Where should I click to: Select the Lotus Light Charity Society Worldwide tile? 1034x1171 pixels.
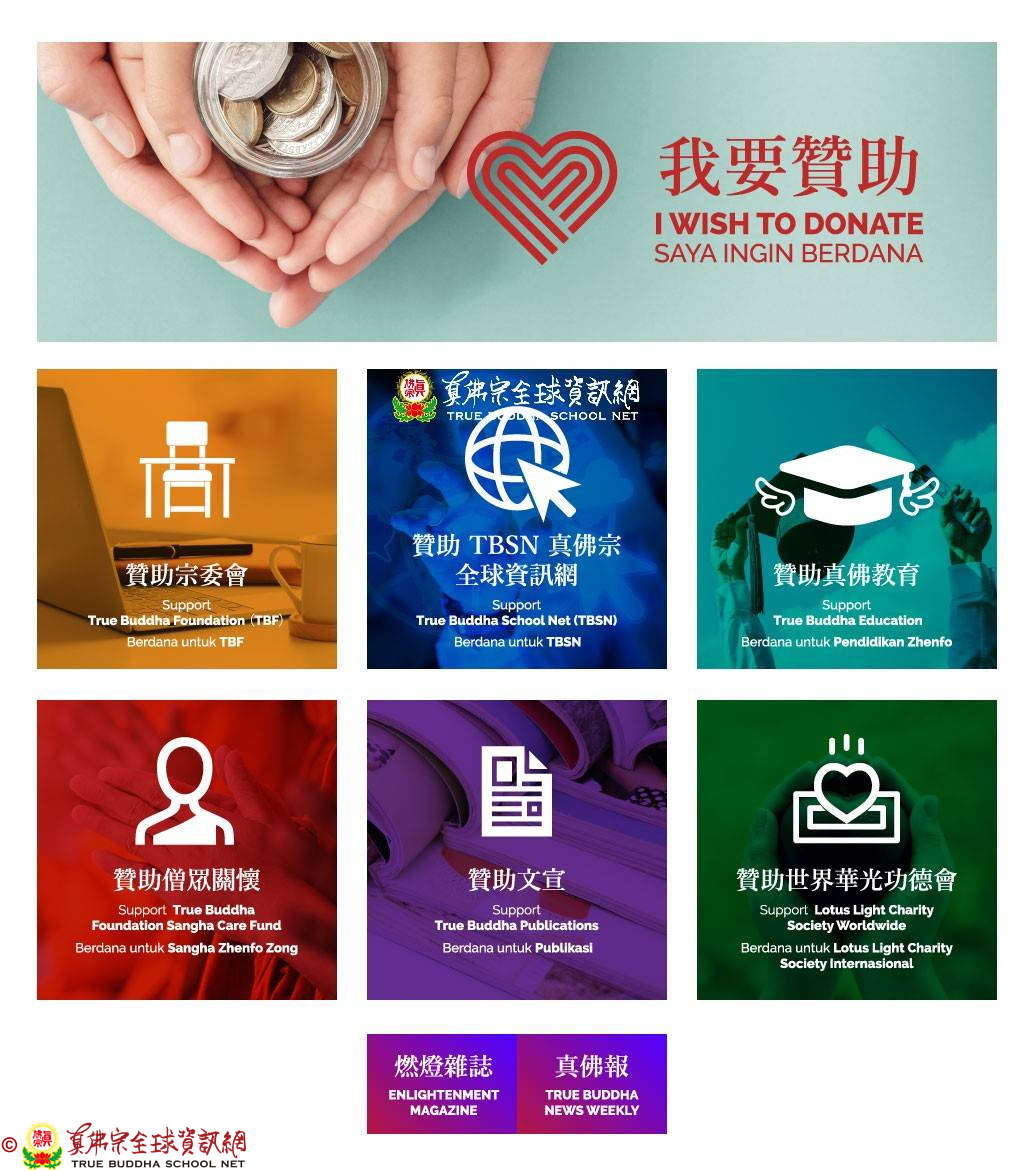846,849
